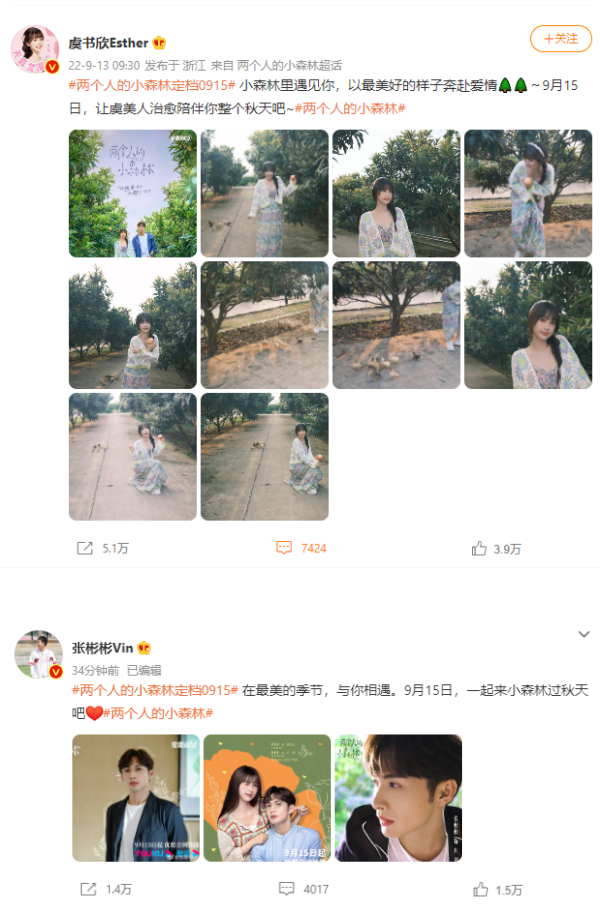Open 虞书欣Esther's profile avatar
This screenshot has height=908, width=600.
tap(36, 50)
